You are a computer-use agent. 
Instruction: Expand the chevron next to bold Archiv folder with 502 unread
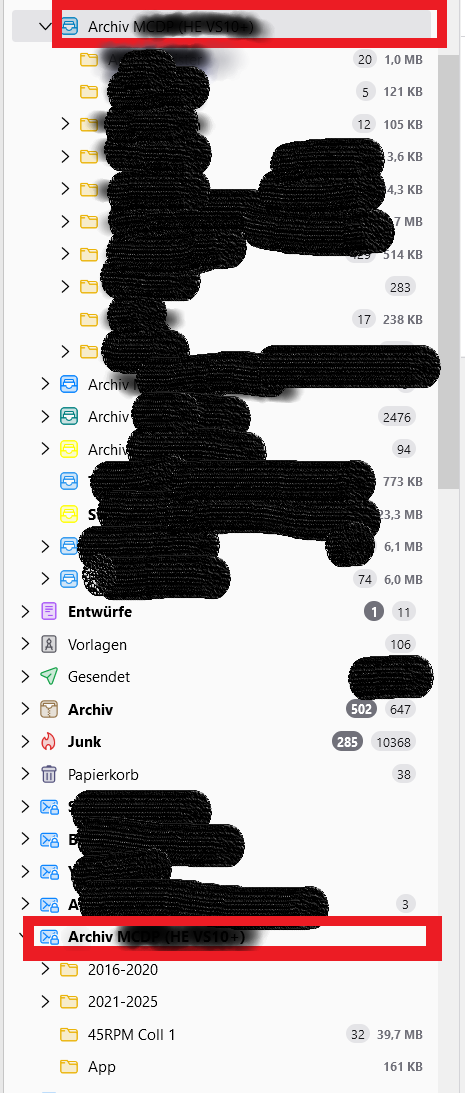click(26, 710)
